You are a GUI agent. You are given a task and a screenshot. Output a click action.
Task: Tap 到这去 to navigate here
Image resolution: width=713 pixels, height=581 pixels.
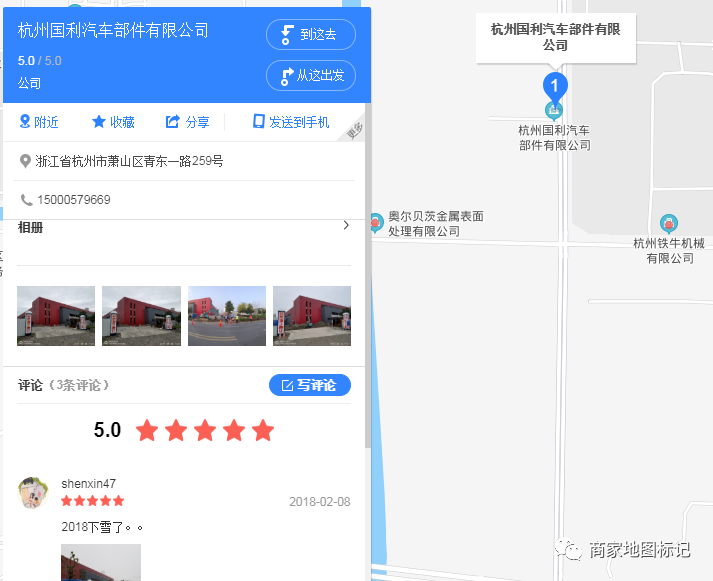[310, 35]
